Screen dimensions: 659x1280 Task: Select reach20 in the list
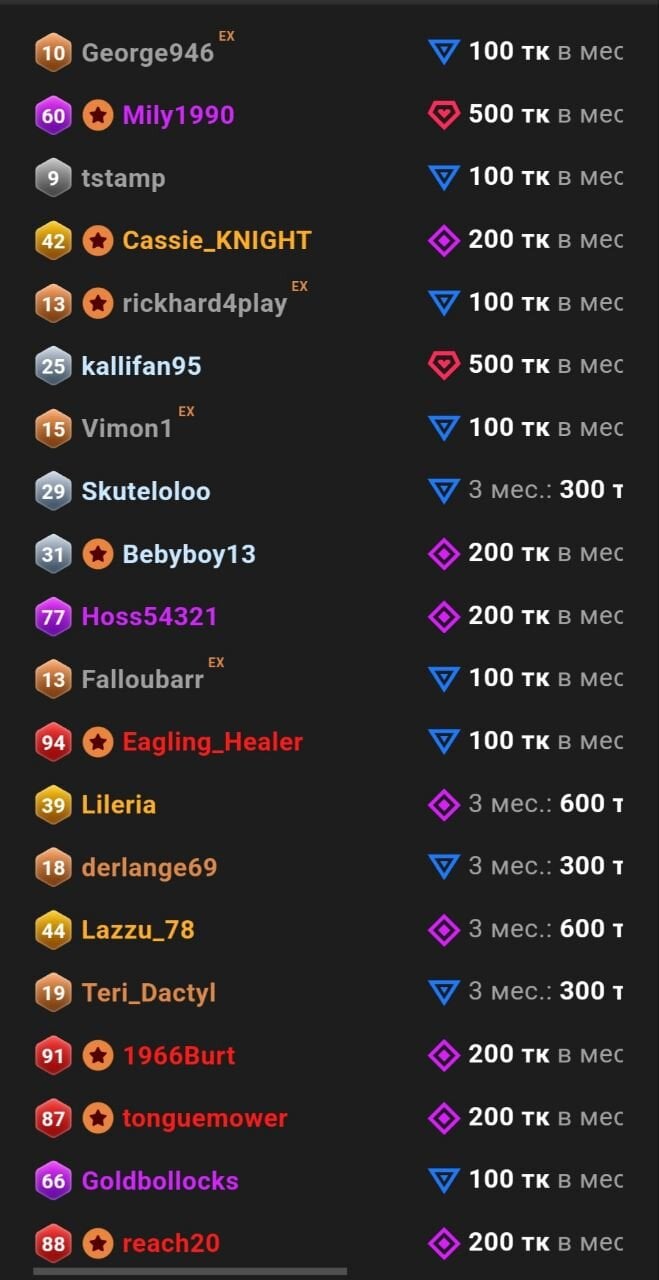coord(170,1244)
